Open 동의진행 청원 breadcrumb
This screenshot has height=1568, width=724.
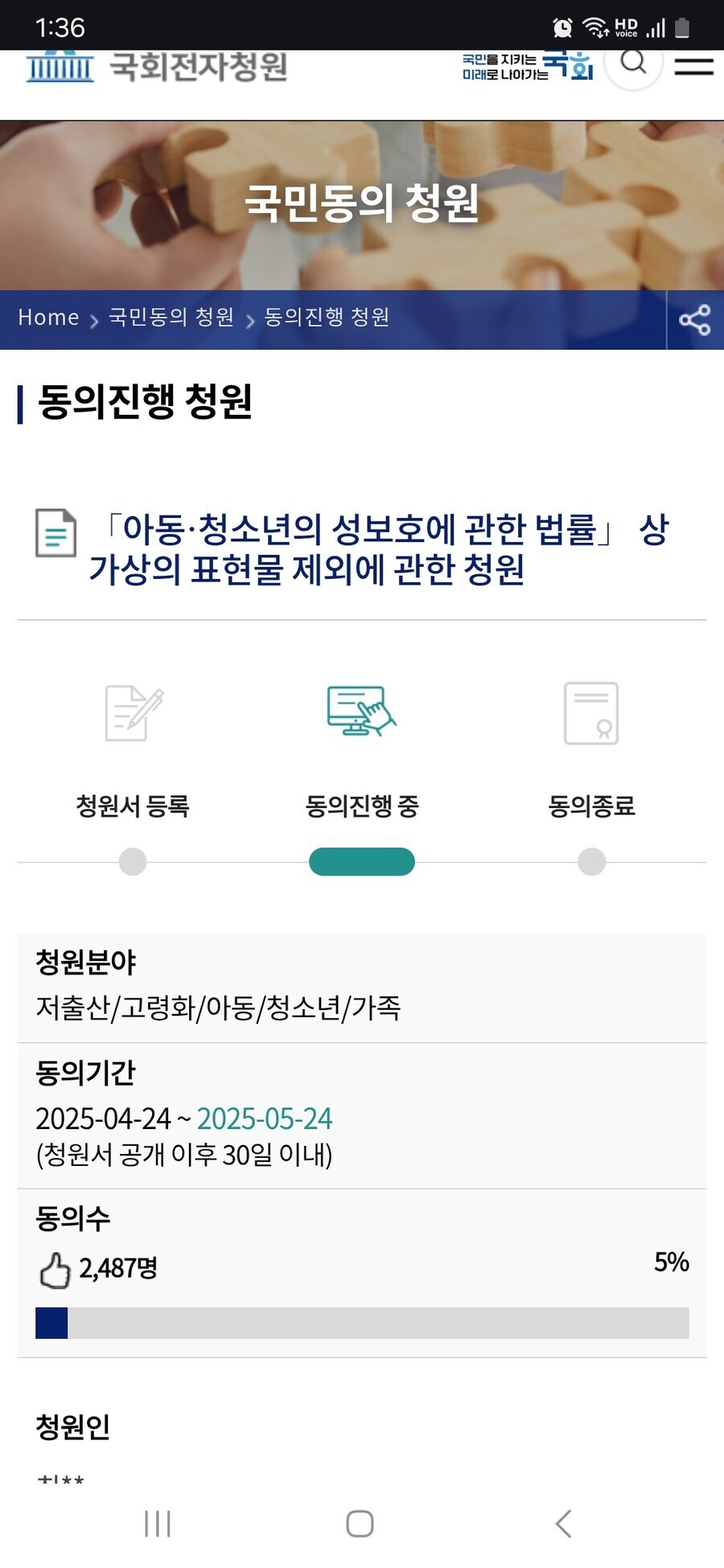[327, 318]
